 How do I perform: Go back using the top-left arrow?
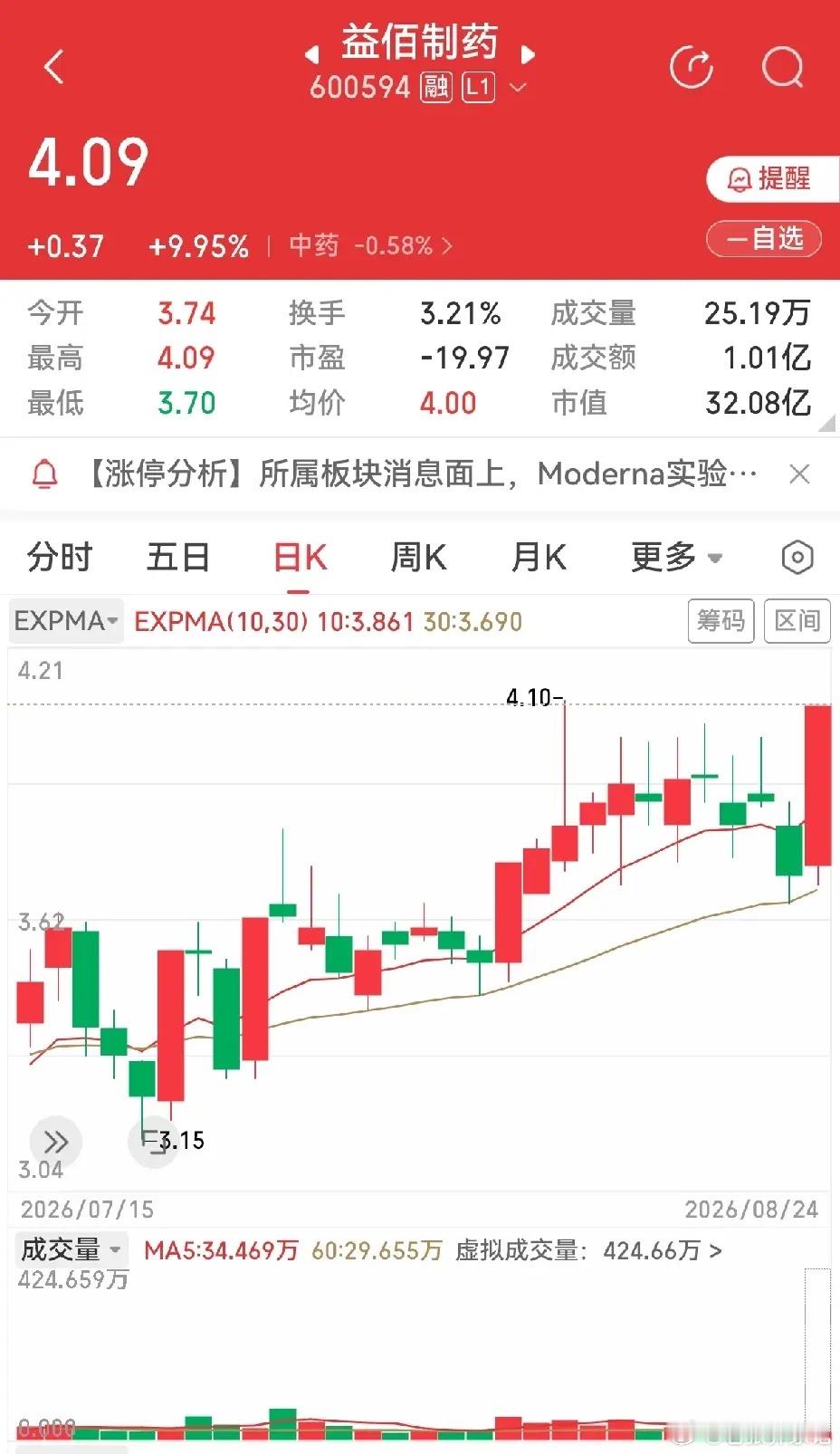[x=54, y=67]
